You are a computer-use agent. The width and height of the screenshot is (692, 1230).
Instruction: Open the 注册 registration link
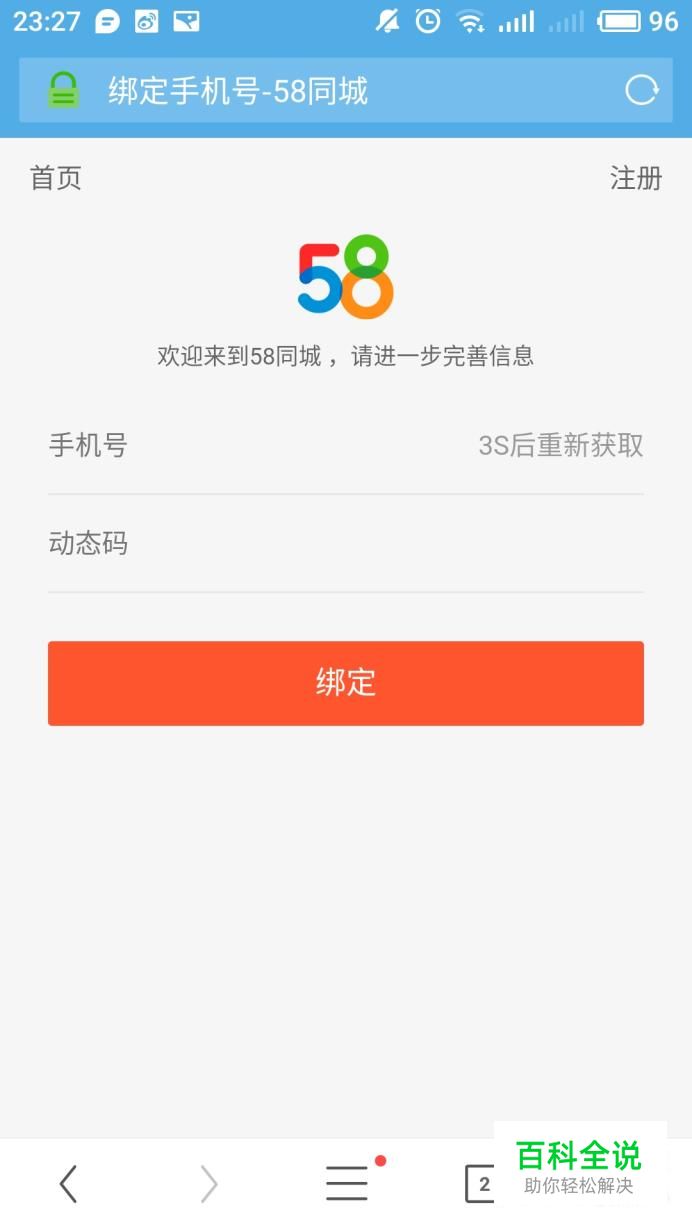[x=636, y=178]
